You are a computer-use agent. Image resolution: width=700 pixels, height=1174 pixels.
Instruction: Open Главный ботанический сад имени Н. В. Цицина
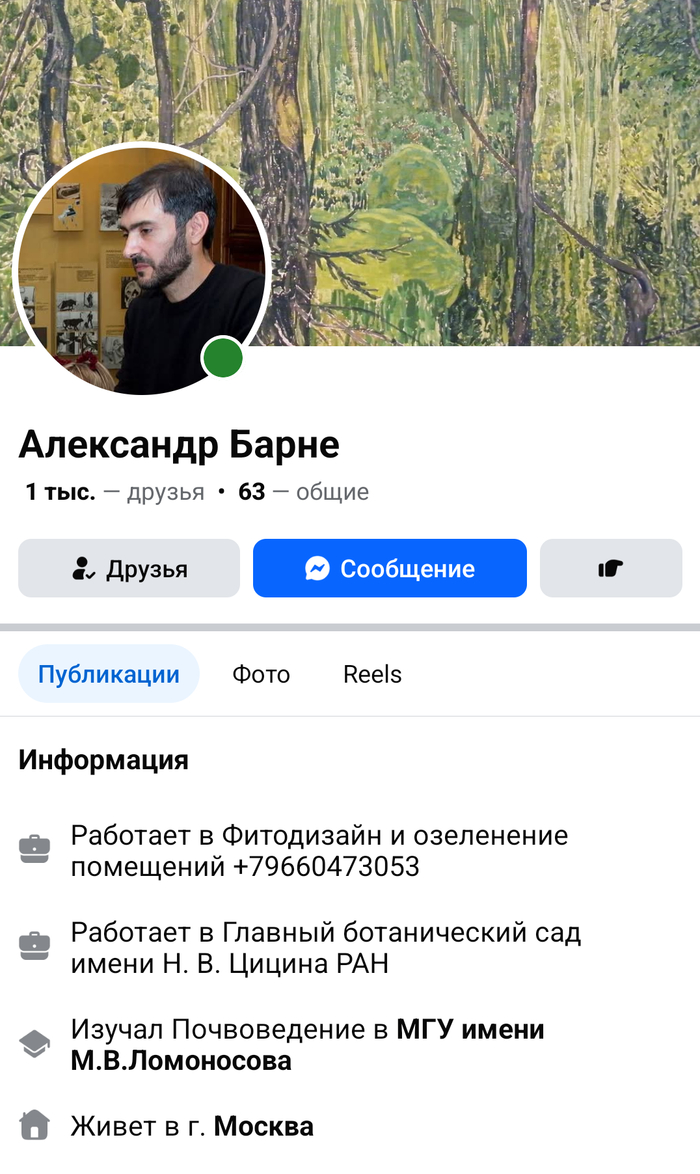[x=325, y=948]
